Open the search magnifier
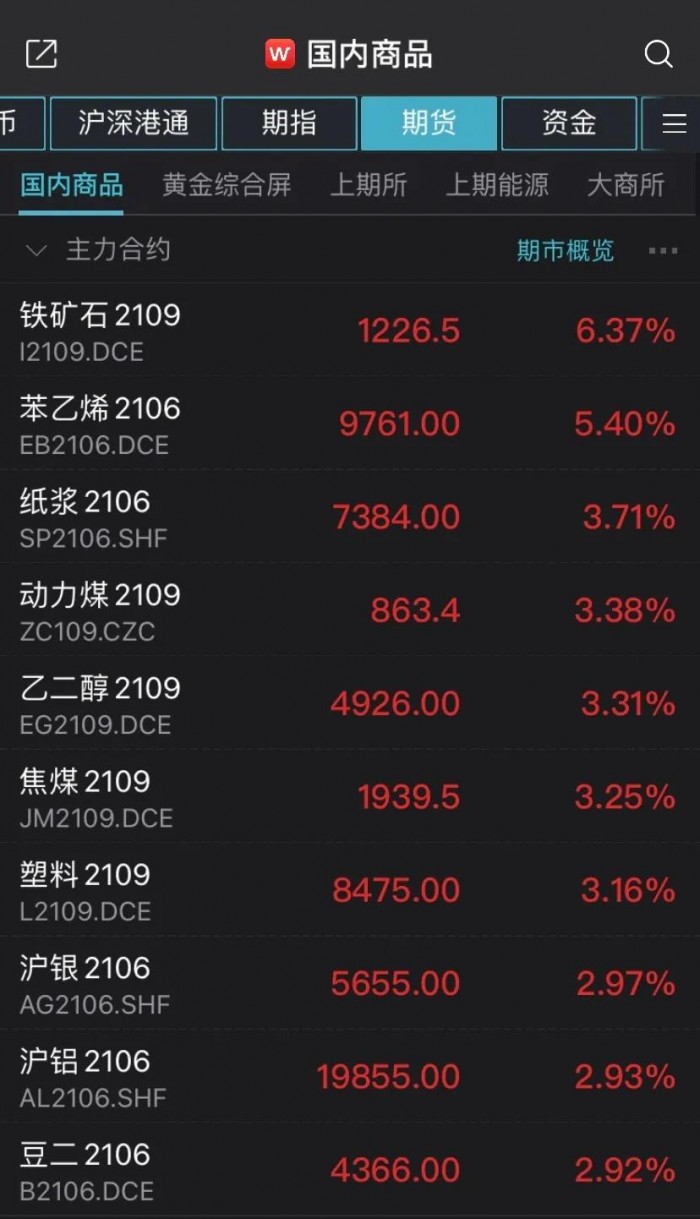Image resolution: width=700 pixels, height=1219 pixels. click(x=658, y=54)
